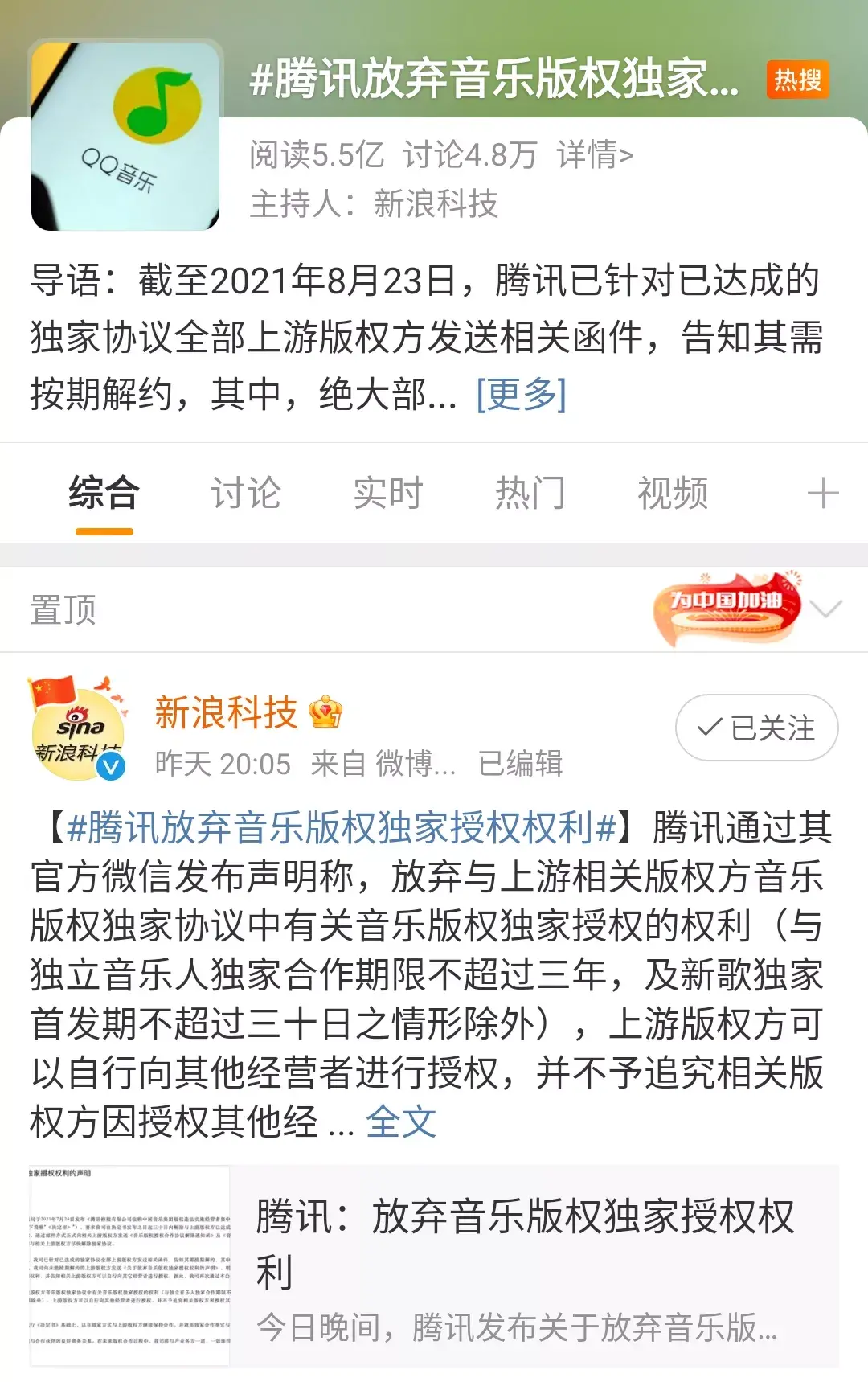Open the 详情 topic details link

[595, 154]
